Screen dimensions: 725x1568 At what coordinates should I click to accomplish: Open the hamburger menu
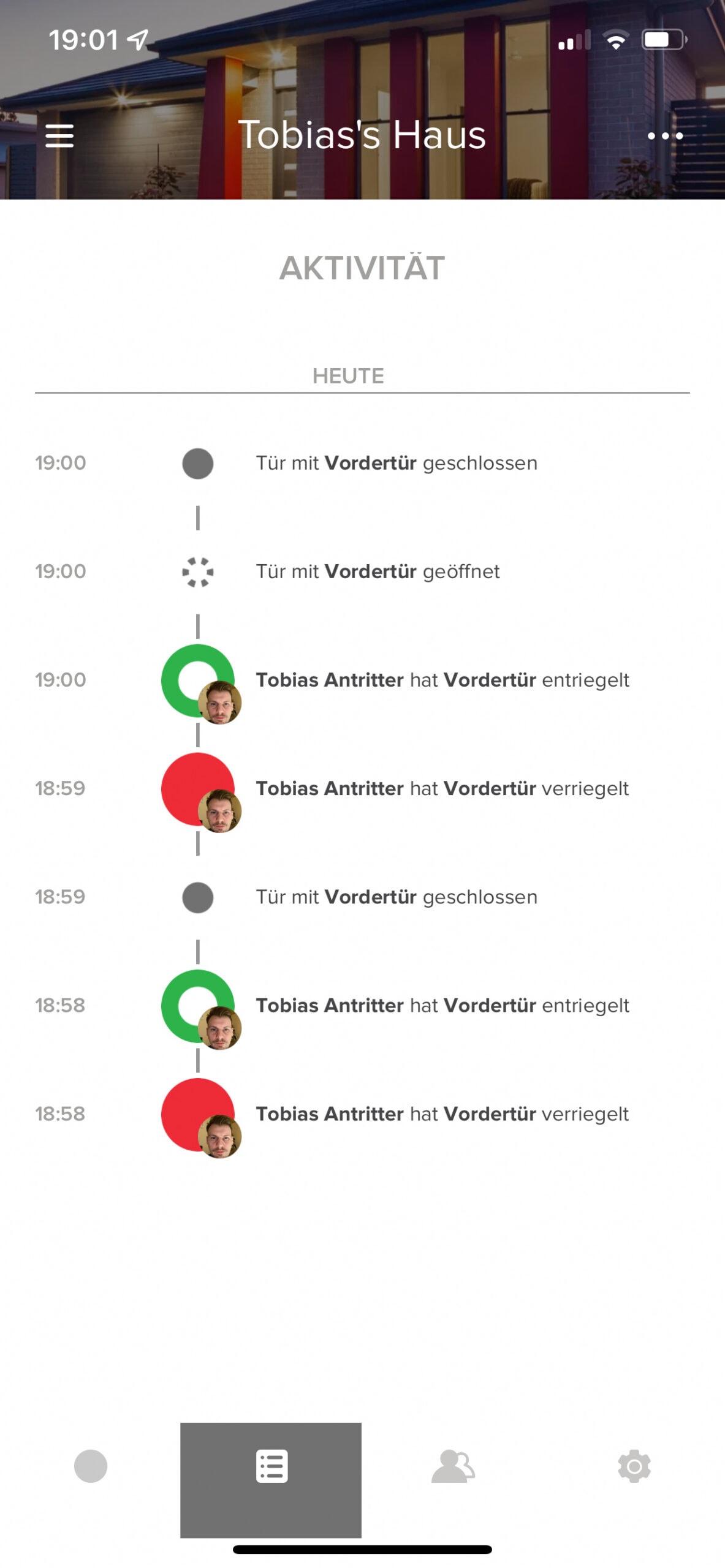pyautogui.click(x=59, y=135)
